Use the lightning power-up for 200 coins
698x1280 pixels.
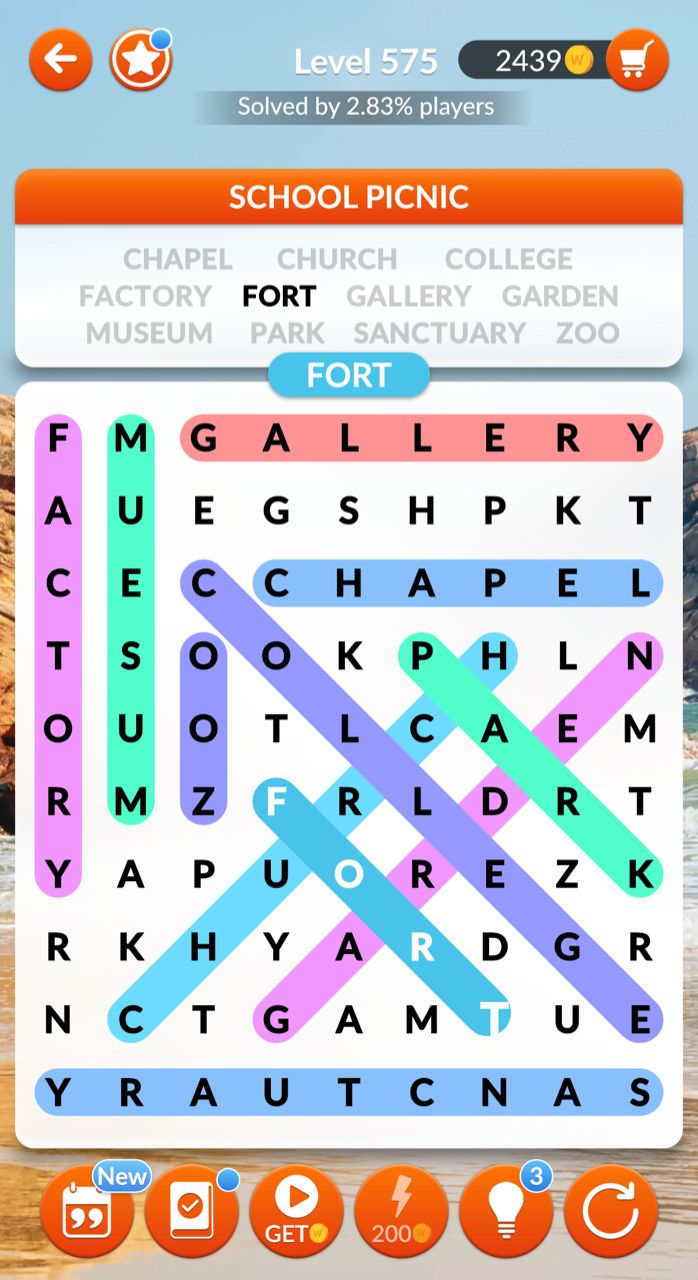point(401,1212)
